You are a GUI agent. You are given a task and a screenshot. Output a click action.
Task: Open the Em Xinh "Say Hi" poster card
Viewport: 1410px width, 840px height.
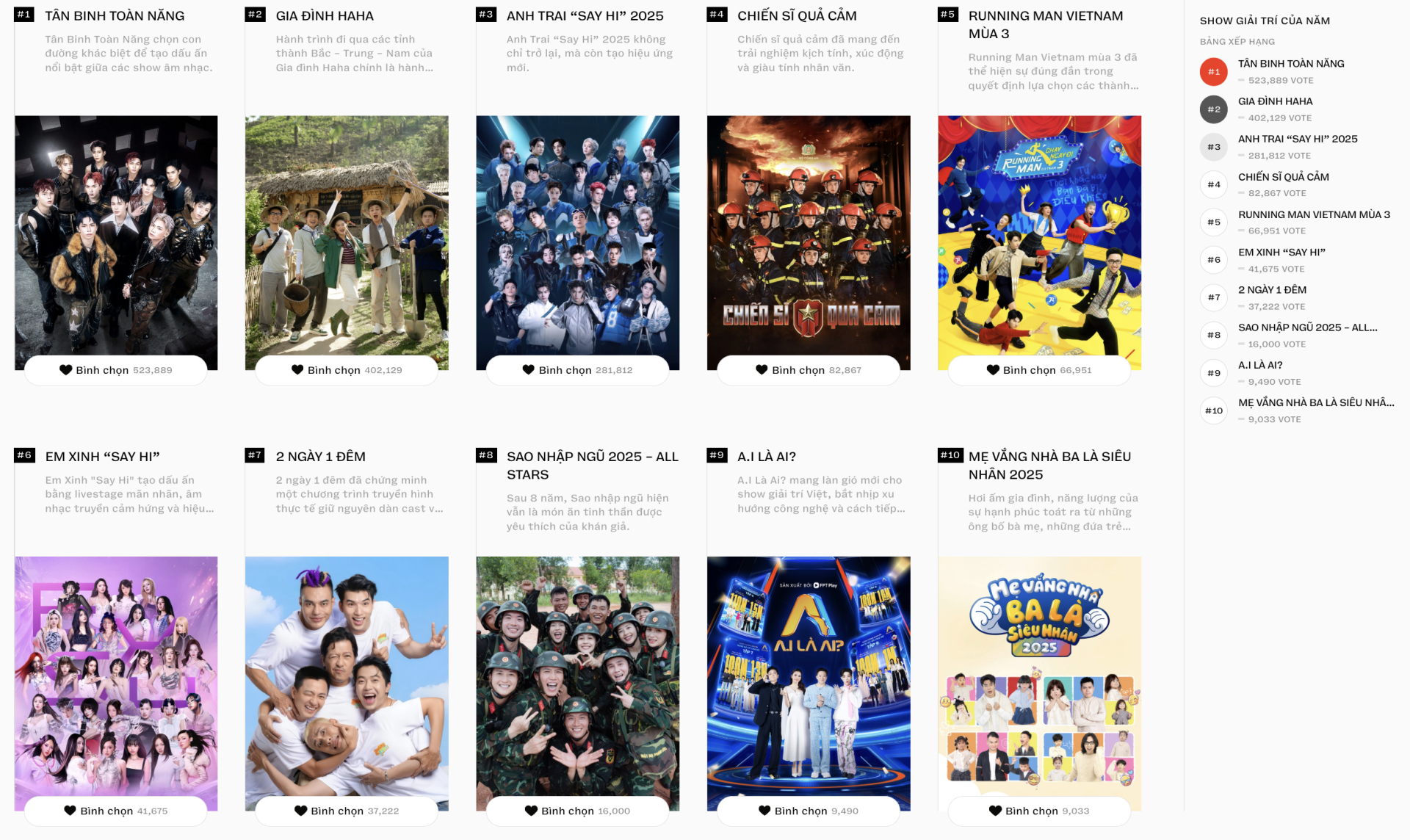click(116, 676)
